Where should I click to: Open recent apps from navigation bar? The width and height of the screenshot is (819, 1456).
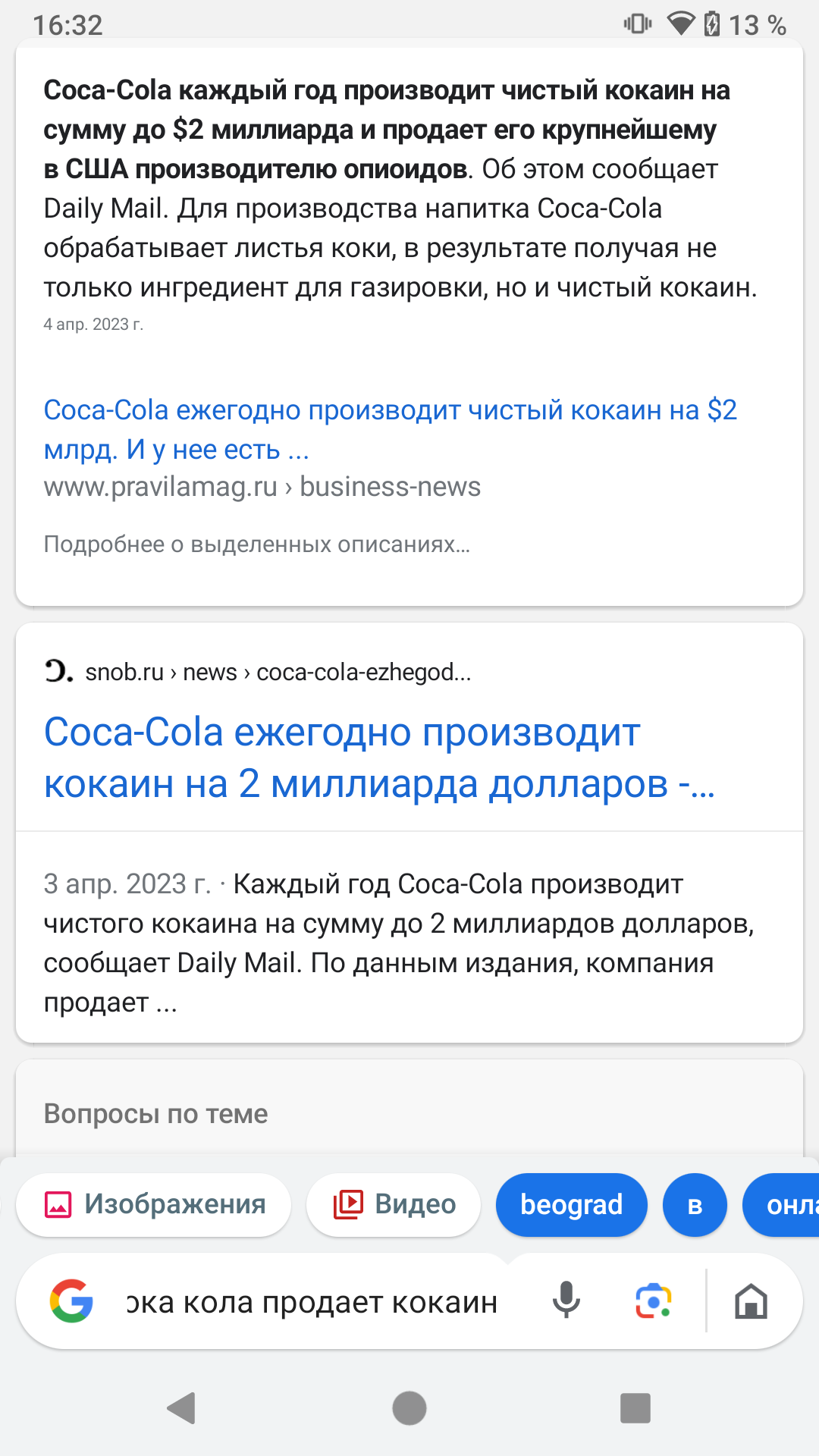635,1408
